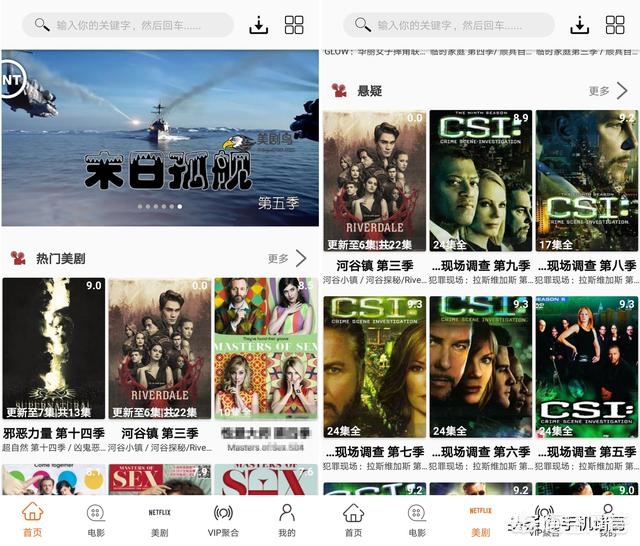This screenshot has width=640, height=546.
Task: Open CSI 现场调查 第七季
Action: tap(375, 366)
